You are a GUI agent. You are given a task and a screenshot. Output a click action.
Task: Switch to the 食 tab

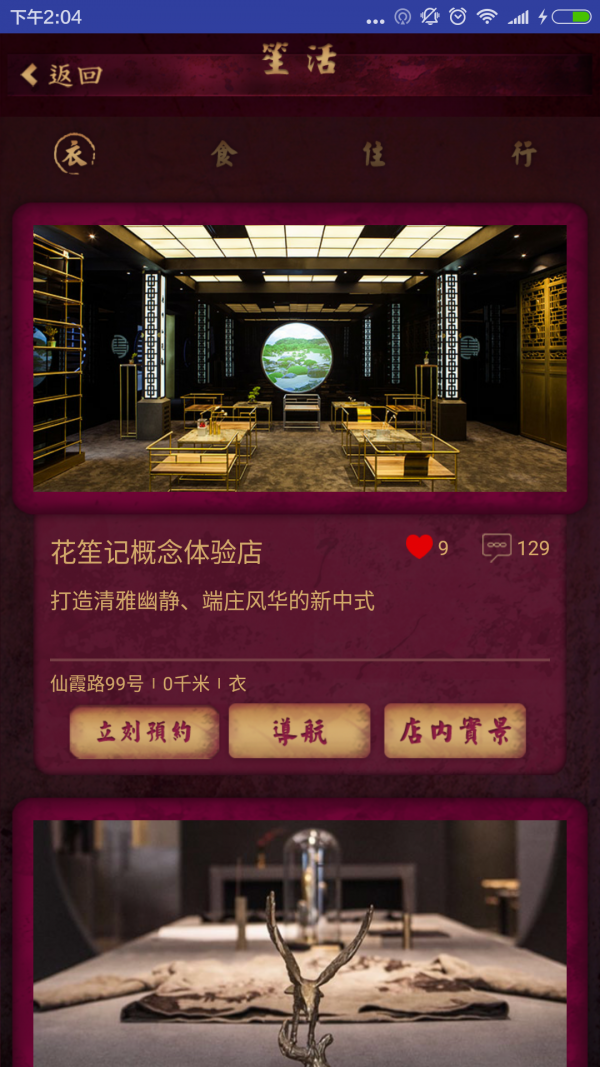point(224,154)
